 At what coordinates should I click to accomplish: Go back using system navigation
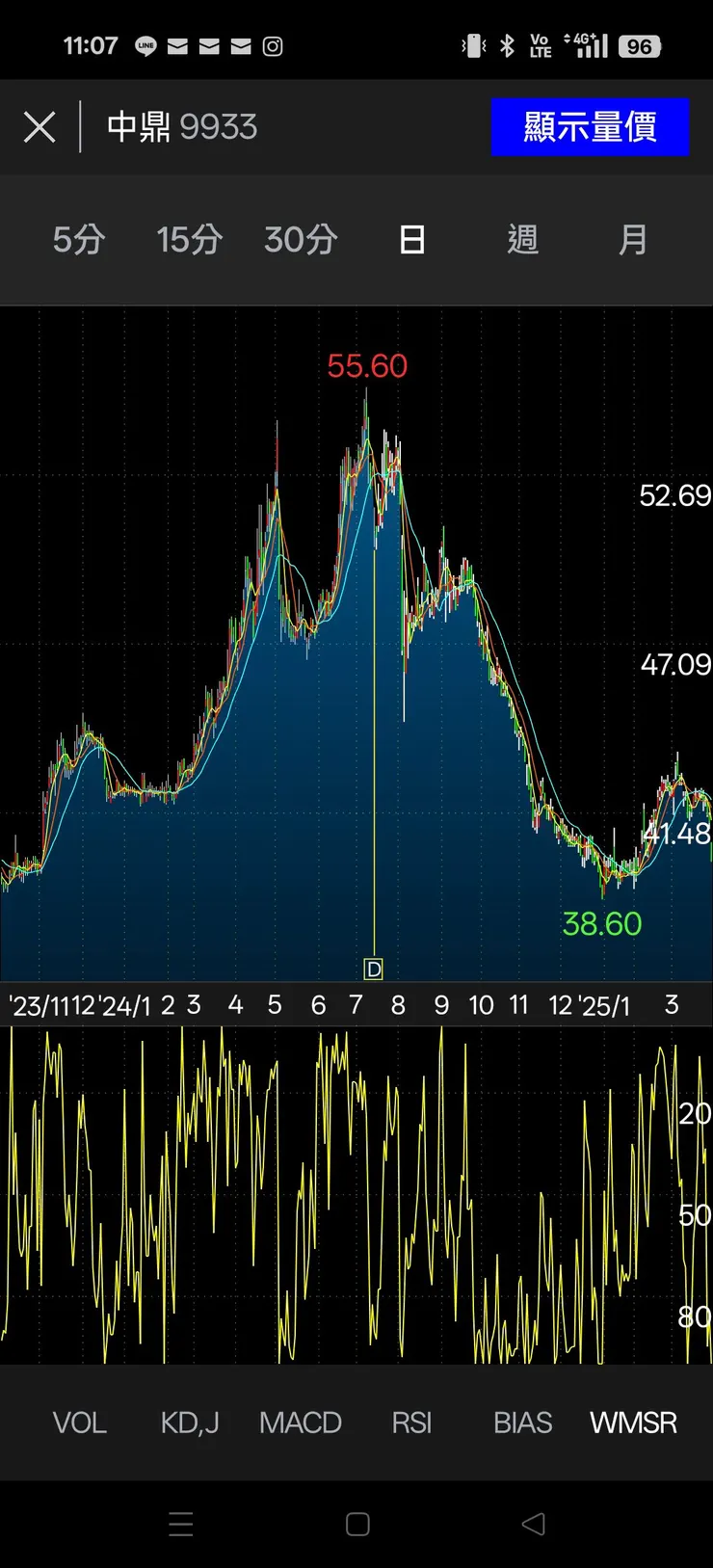click(x=533, y=1524)
